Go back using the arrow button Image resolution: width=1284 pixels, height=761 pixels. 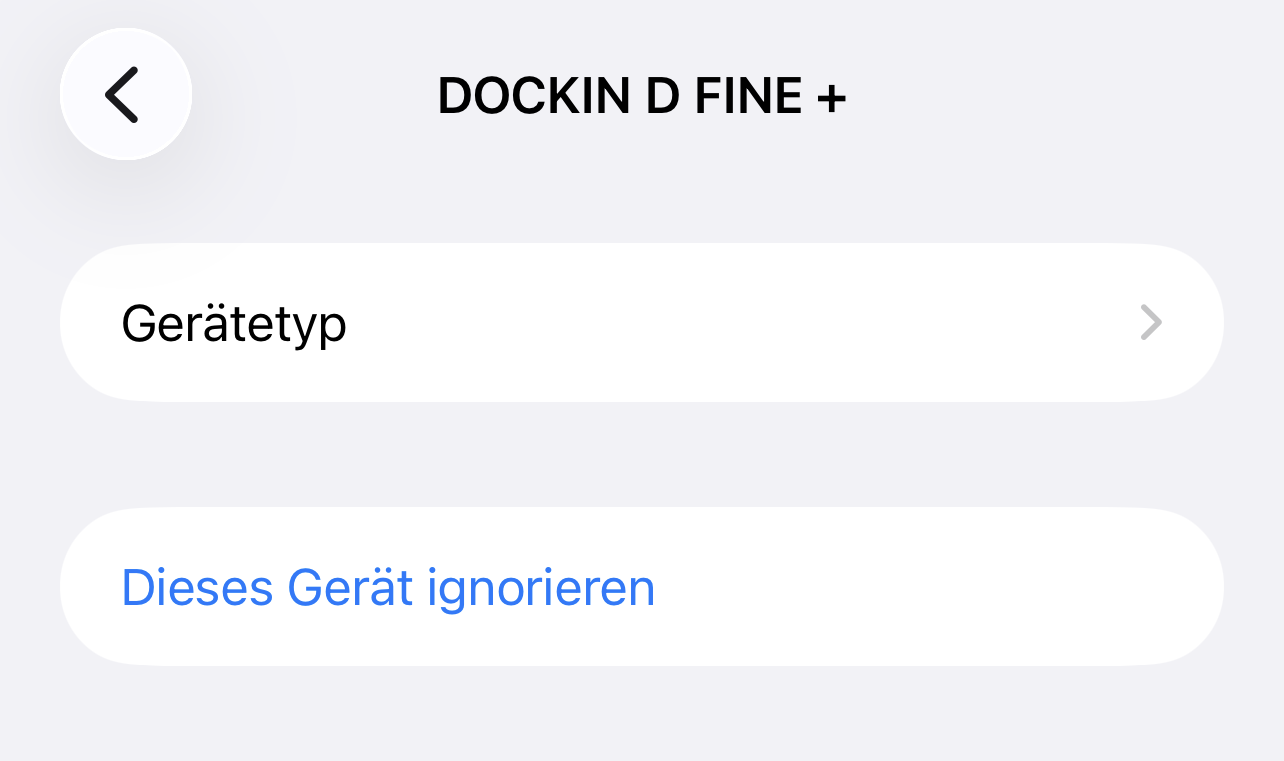click(x=125, y=95)
